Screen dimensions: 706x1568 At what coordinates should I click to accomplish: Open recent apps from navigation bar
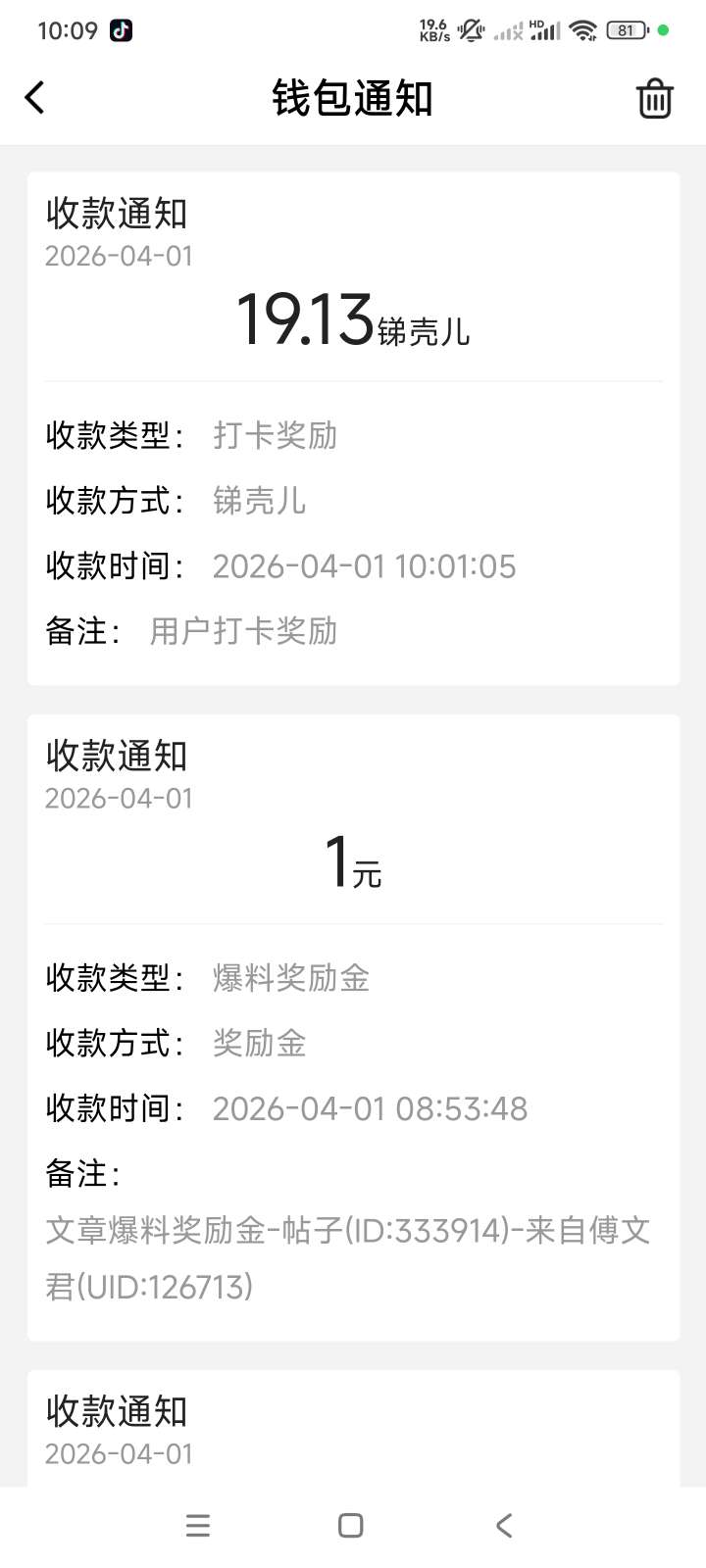198,1525
